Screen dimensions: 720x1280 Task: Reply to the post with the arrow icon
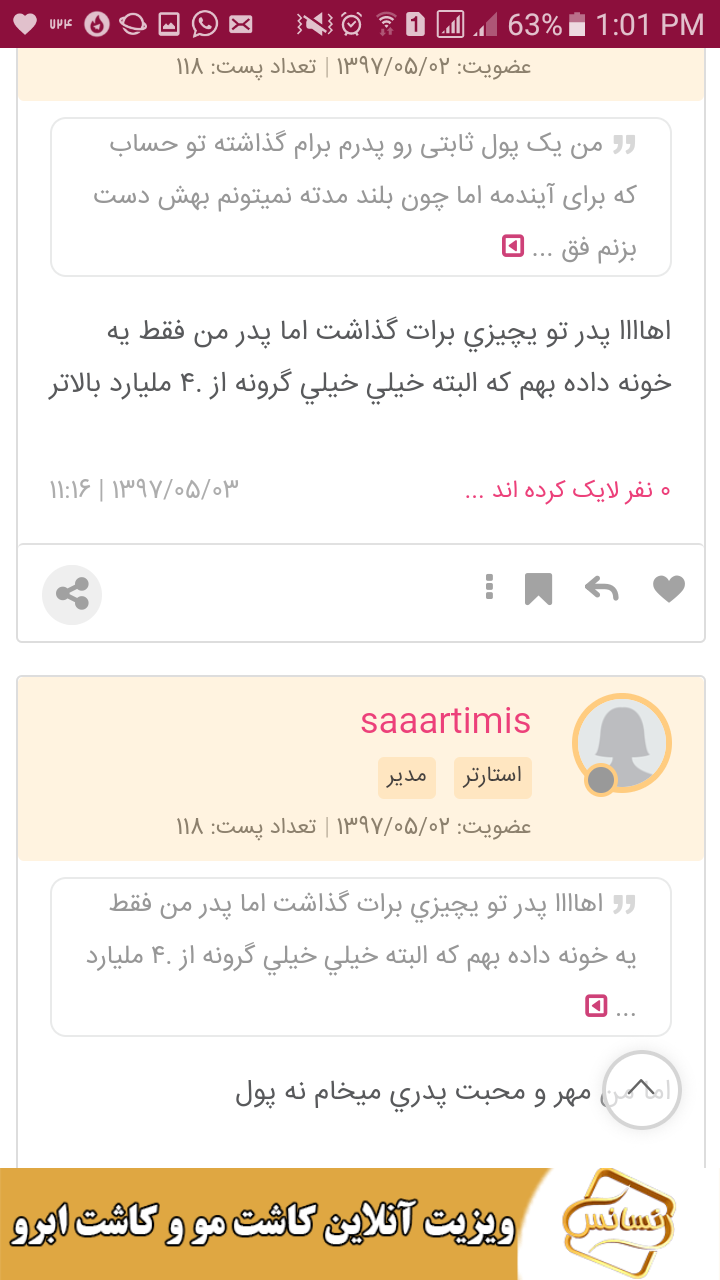tap(601, 590)
